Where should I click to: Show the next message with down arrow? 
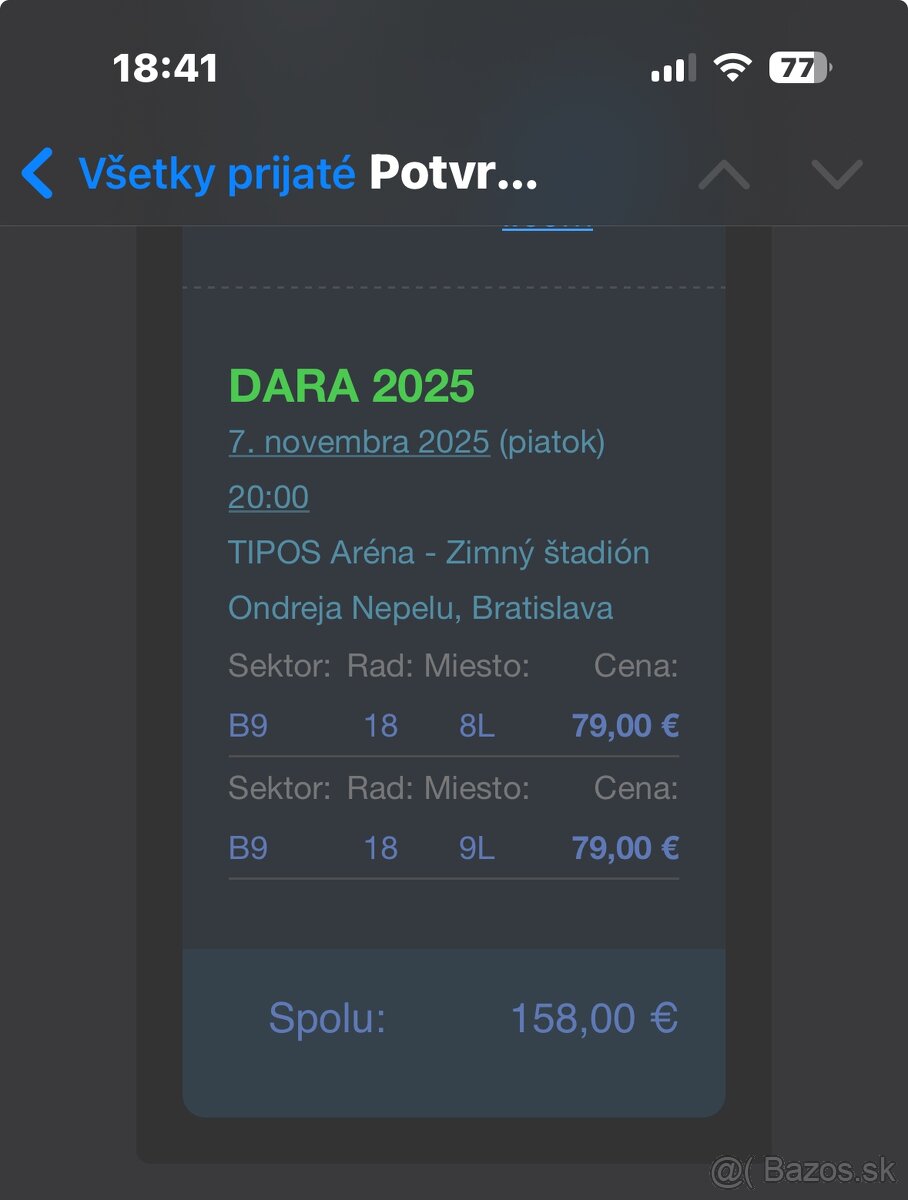point(837,175)
